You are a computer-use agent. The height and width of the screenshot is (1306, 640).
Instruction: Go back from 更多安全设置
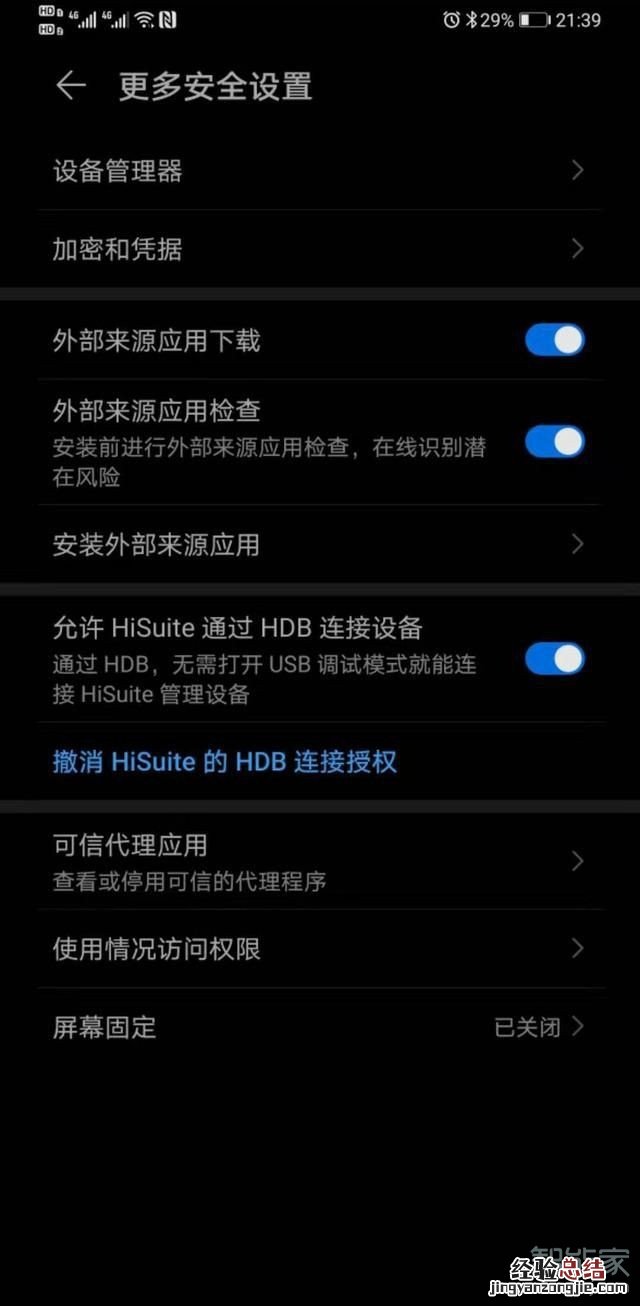pyautogui.click(x=70, y=86)
